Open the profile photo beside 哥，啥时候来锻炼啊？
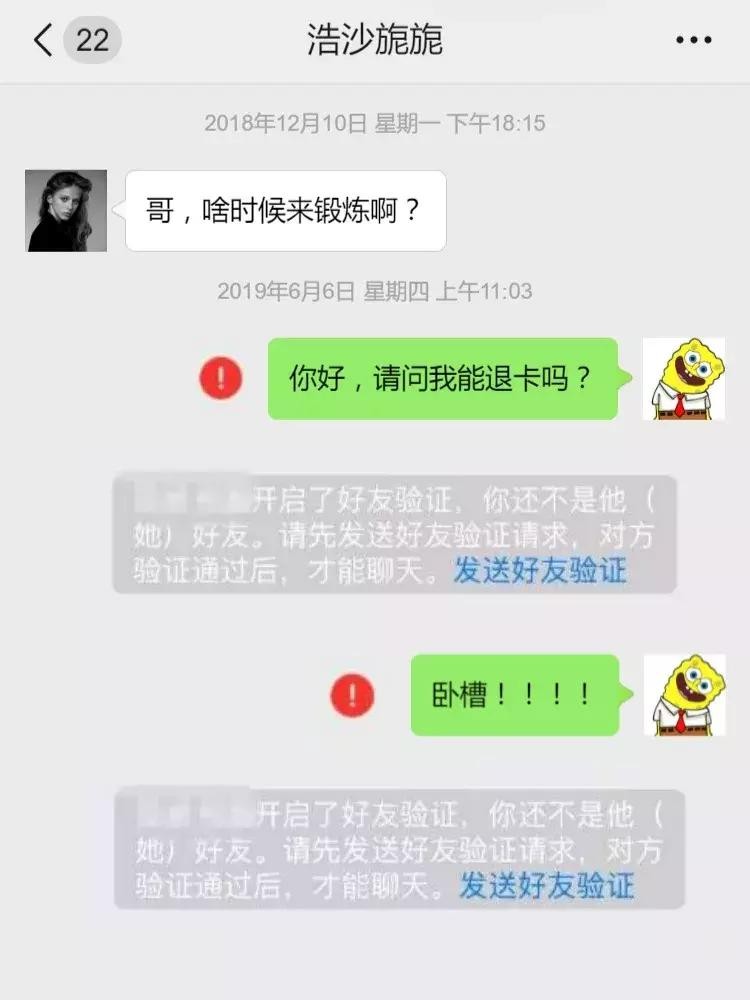 [x=66, y=210]
